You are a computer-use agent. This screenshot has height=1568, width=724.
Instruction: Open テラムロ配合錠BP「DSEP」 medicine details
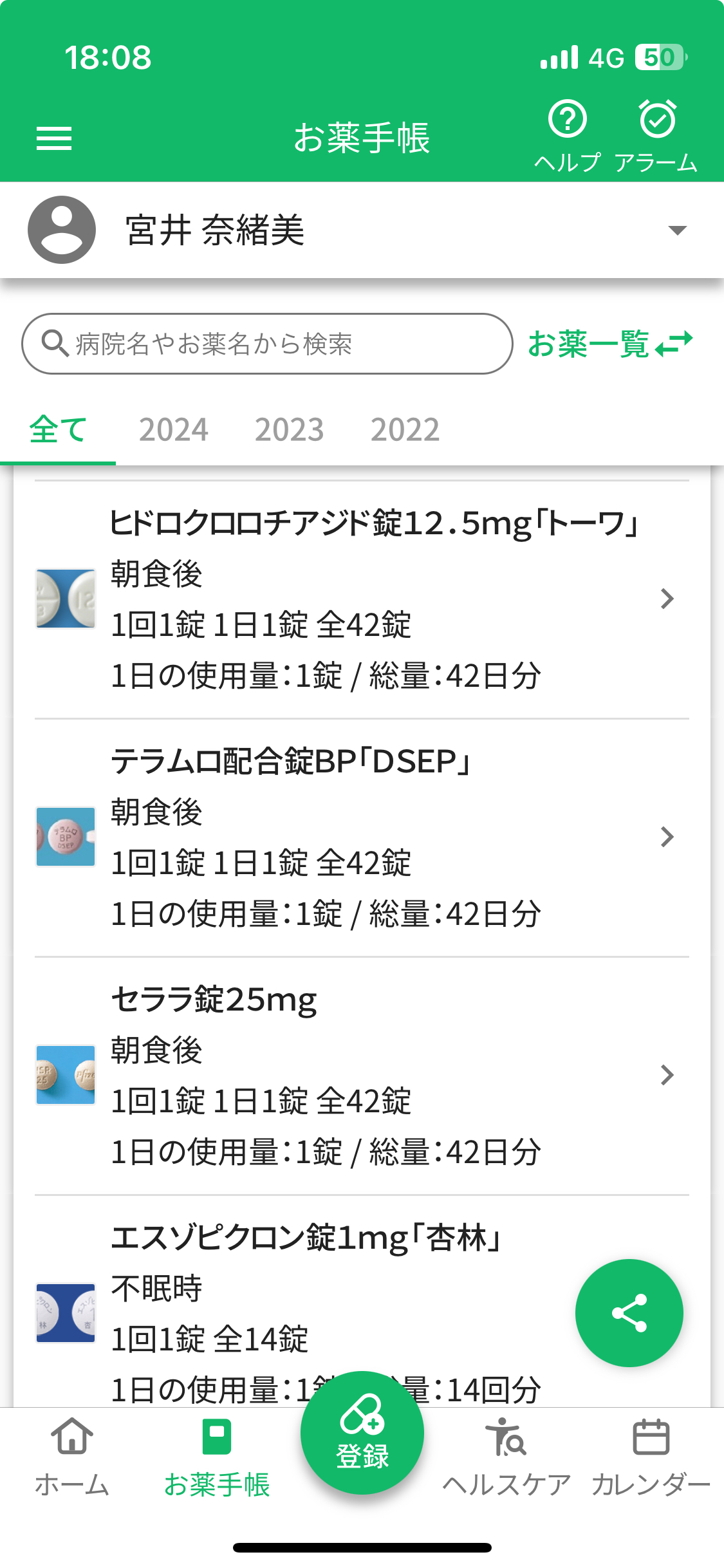point(362,837)
